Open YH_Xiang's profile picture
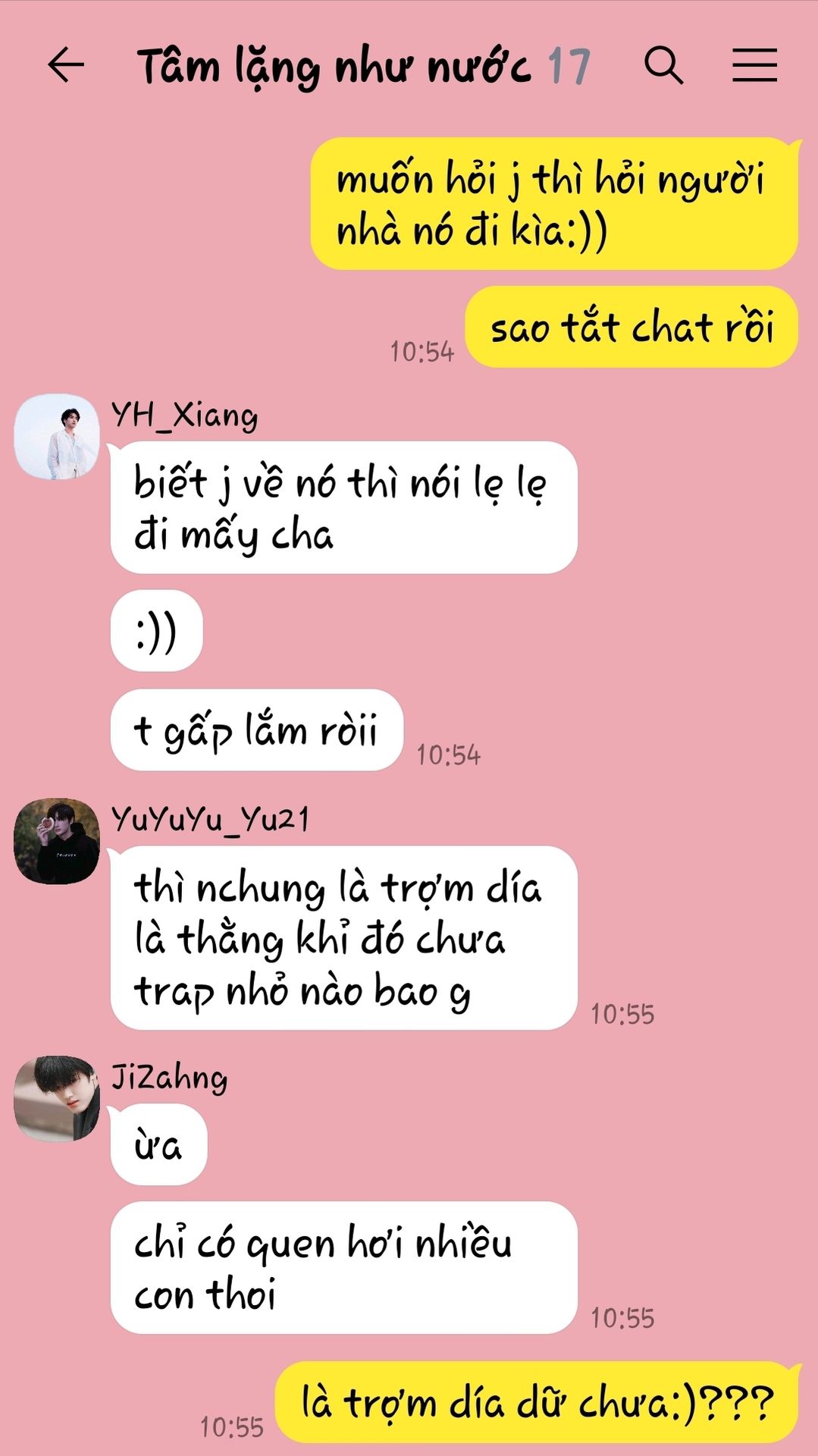Screen dimensions: 818x1456 [57, 437]
